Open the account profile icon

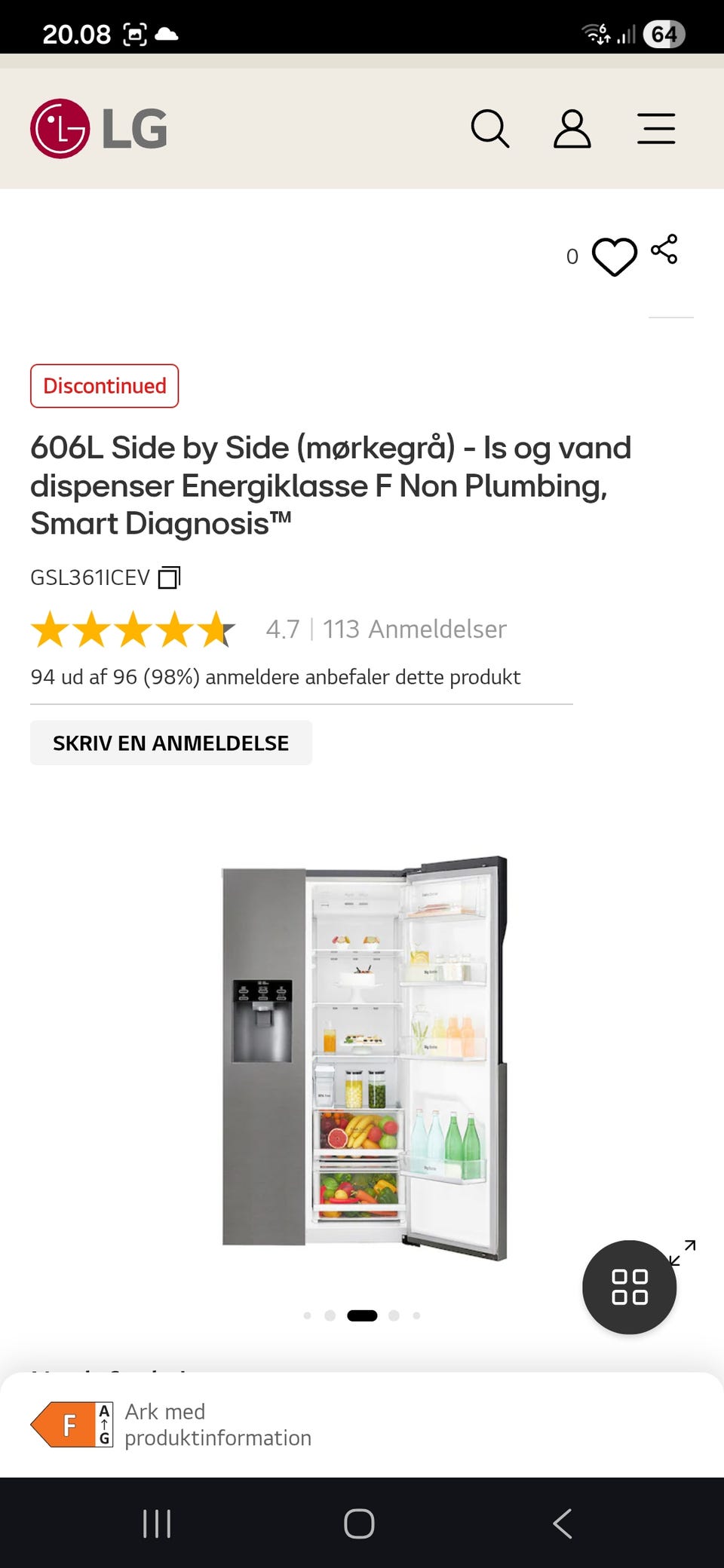572,129
